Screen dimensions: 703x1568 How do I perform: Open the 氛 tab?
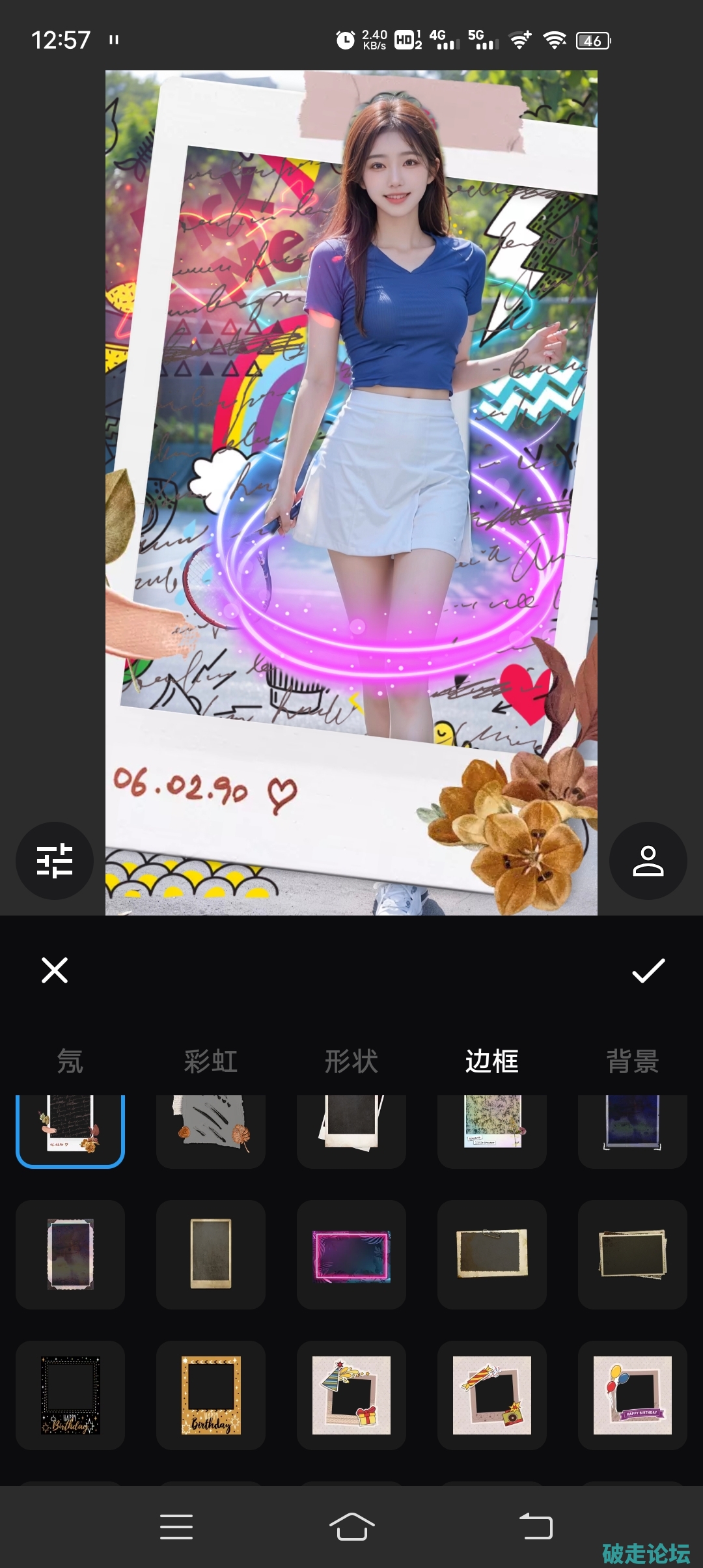click(70, 1061)
